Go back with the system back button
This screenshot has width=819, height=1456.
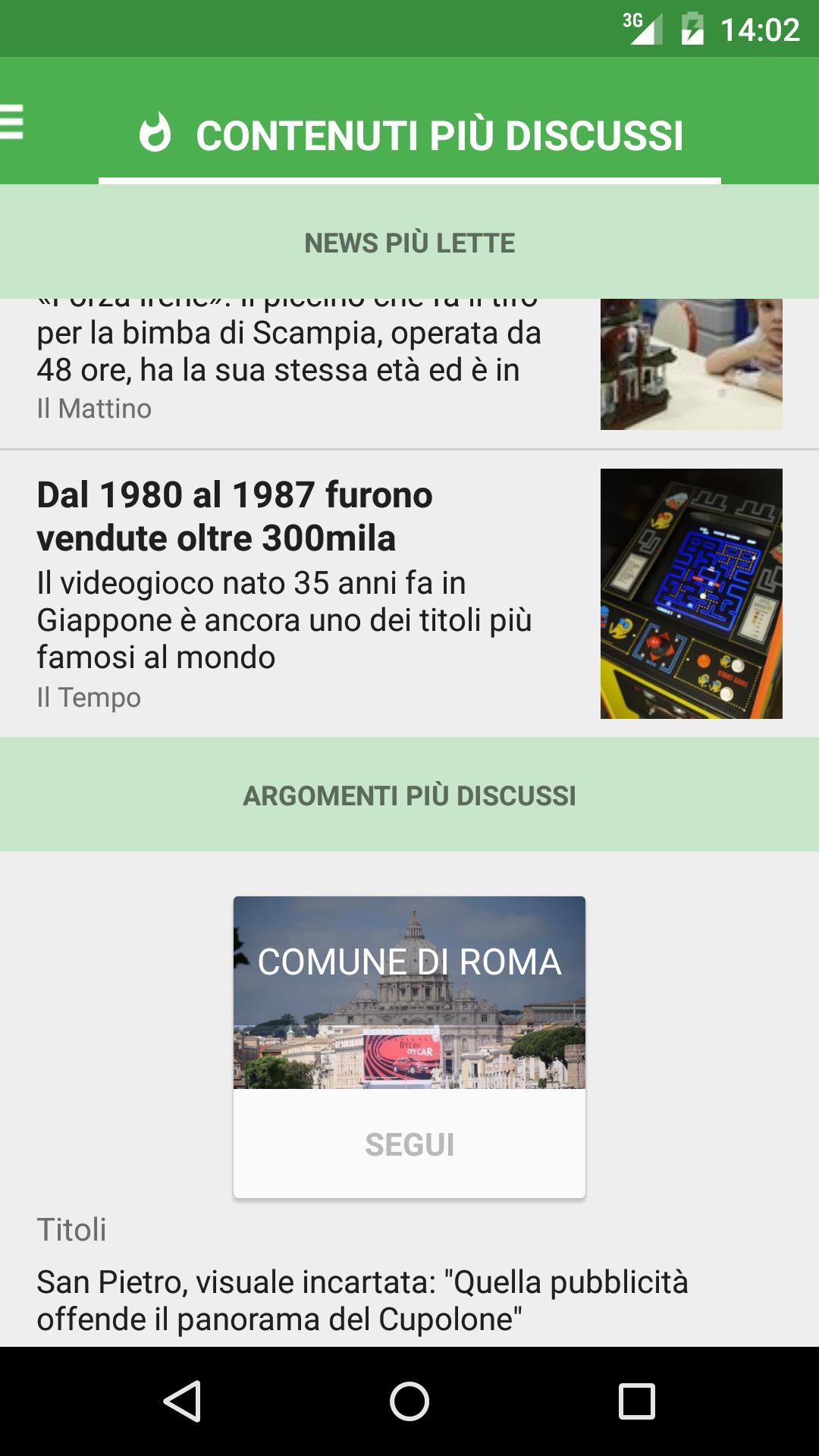[182, 1401]
